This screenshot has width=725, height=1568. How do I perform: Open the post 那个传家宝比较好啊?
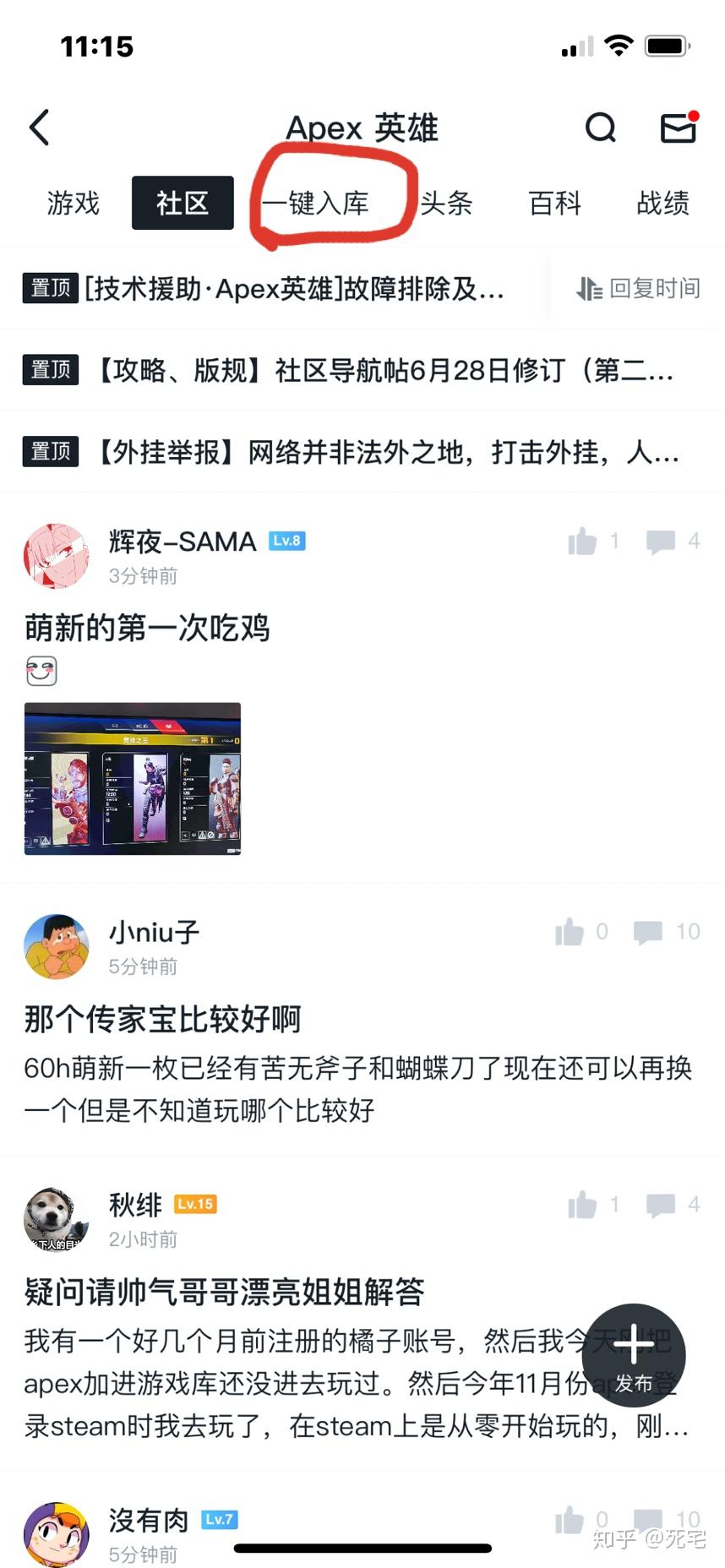(x=162, y=1019)
